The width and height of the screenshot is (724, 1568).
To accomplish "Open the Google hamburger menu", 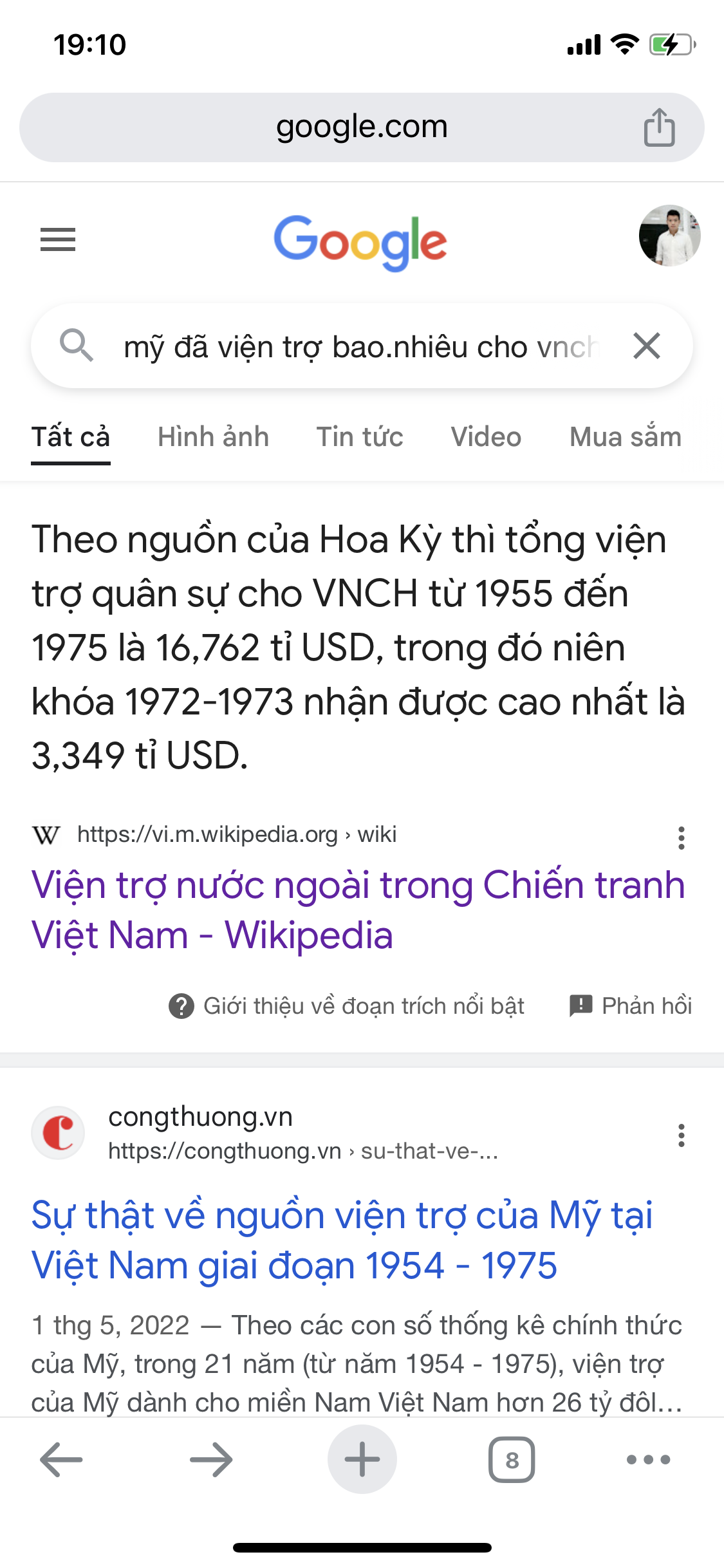I will coord(58,239).
